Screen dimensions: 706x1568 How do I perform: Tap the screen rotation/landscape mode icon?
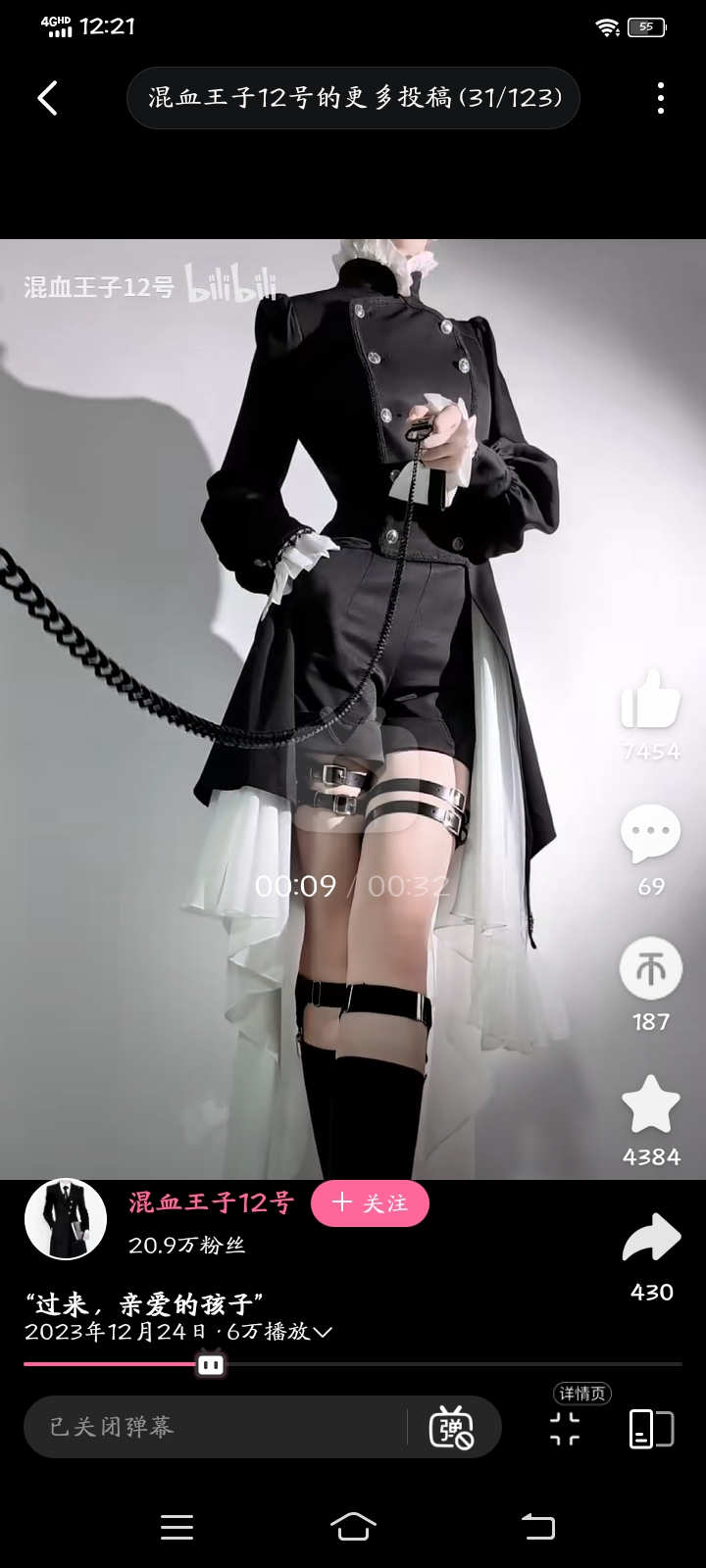click(x=650, y=1428)
